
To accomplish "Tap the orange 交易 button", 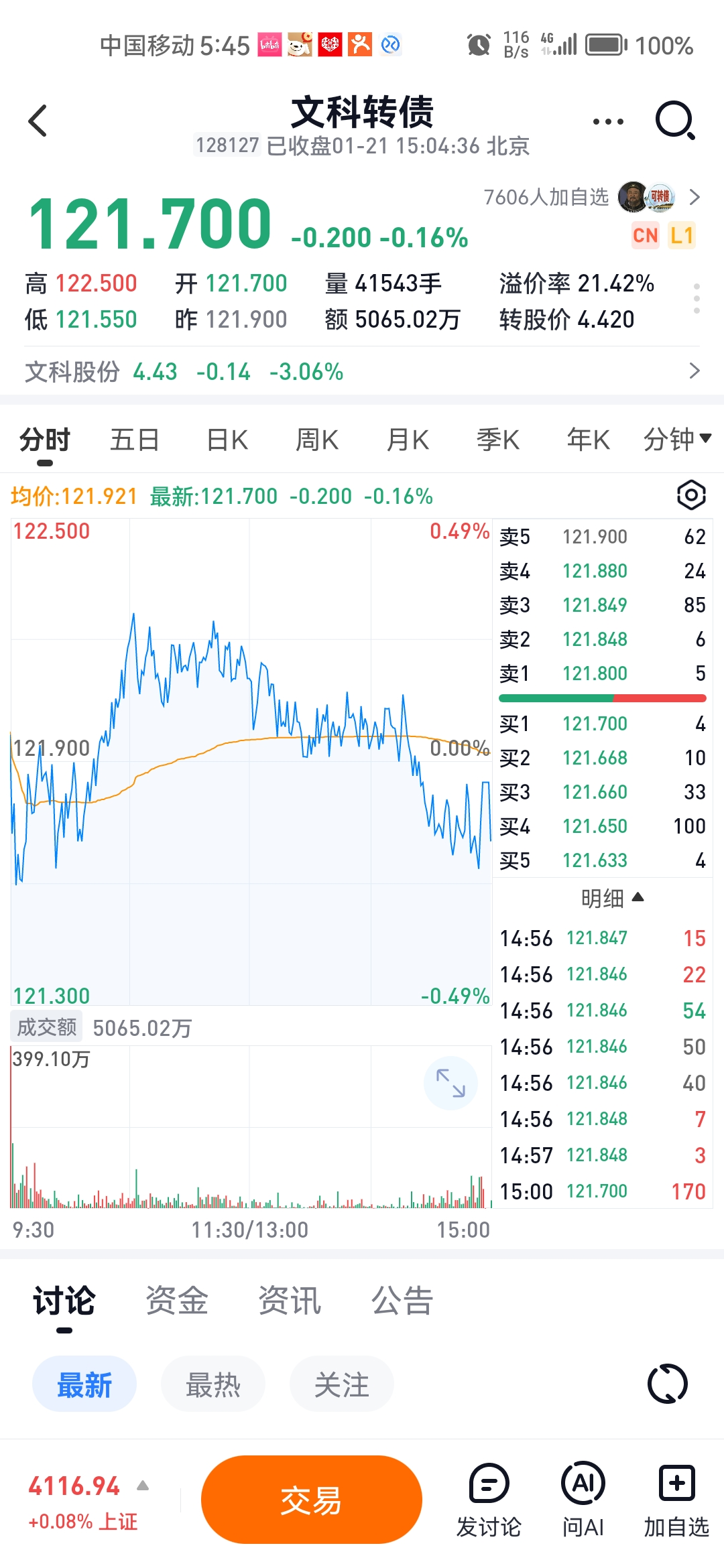I will point(311,1500).
